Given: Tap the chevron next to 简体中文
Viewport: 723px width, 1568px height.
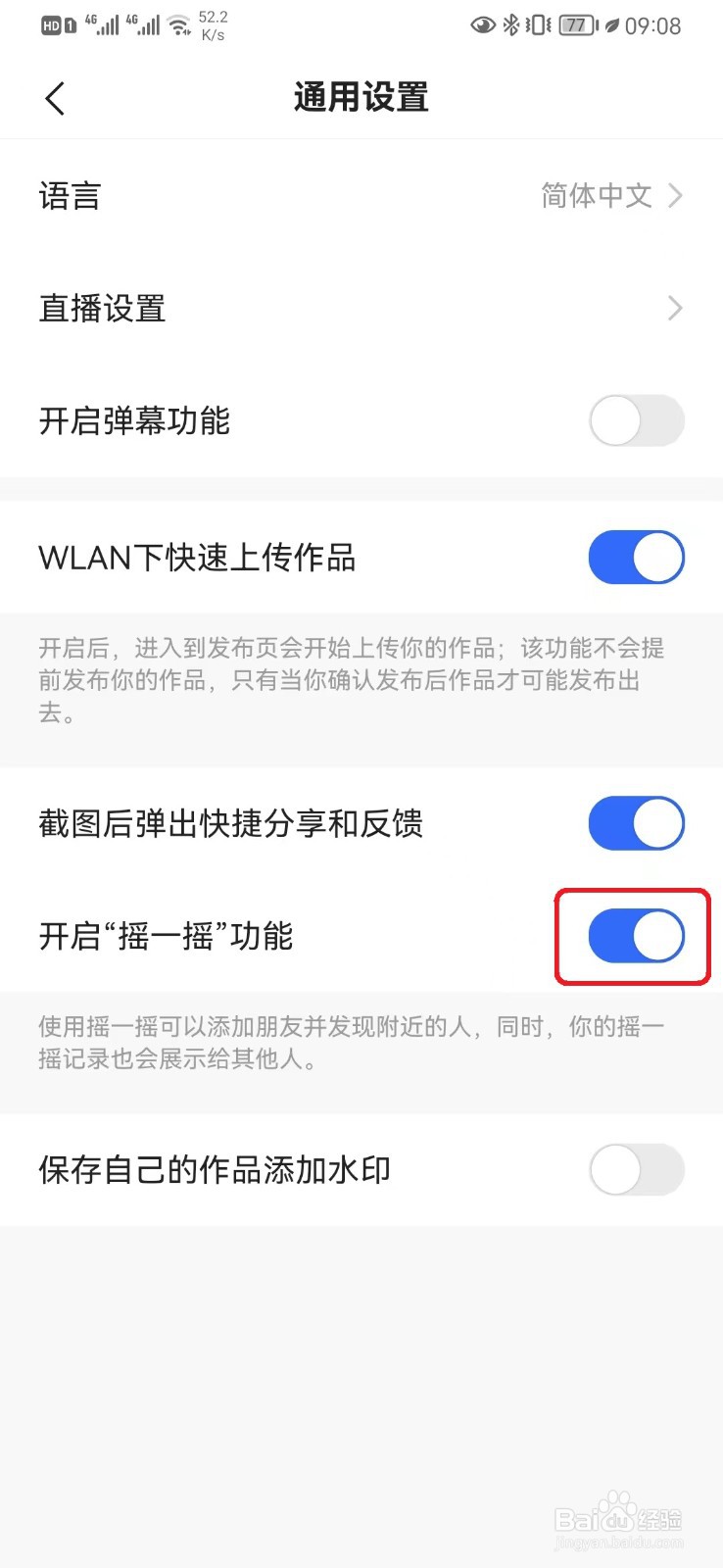Looking at the screenshot, I should tap(674, 195).
